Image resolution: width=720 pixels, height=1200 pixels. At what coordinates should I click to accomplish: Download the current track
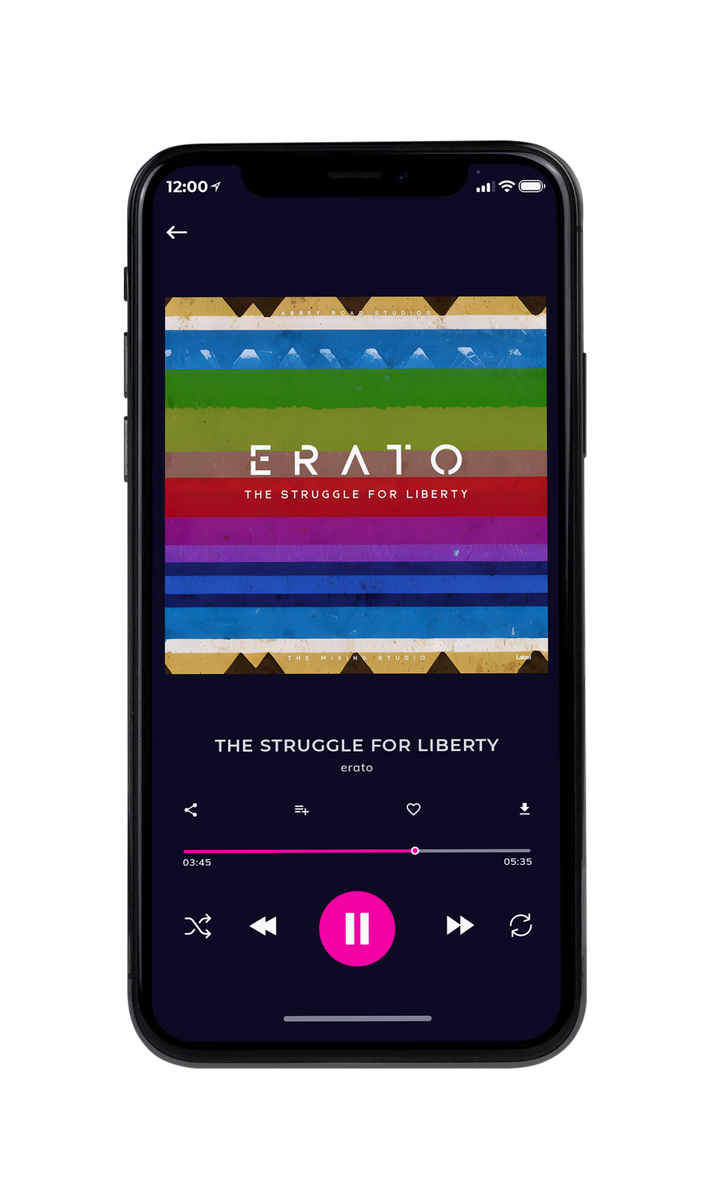pos(524,809)
